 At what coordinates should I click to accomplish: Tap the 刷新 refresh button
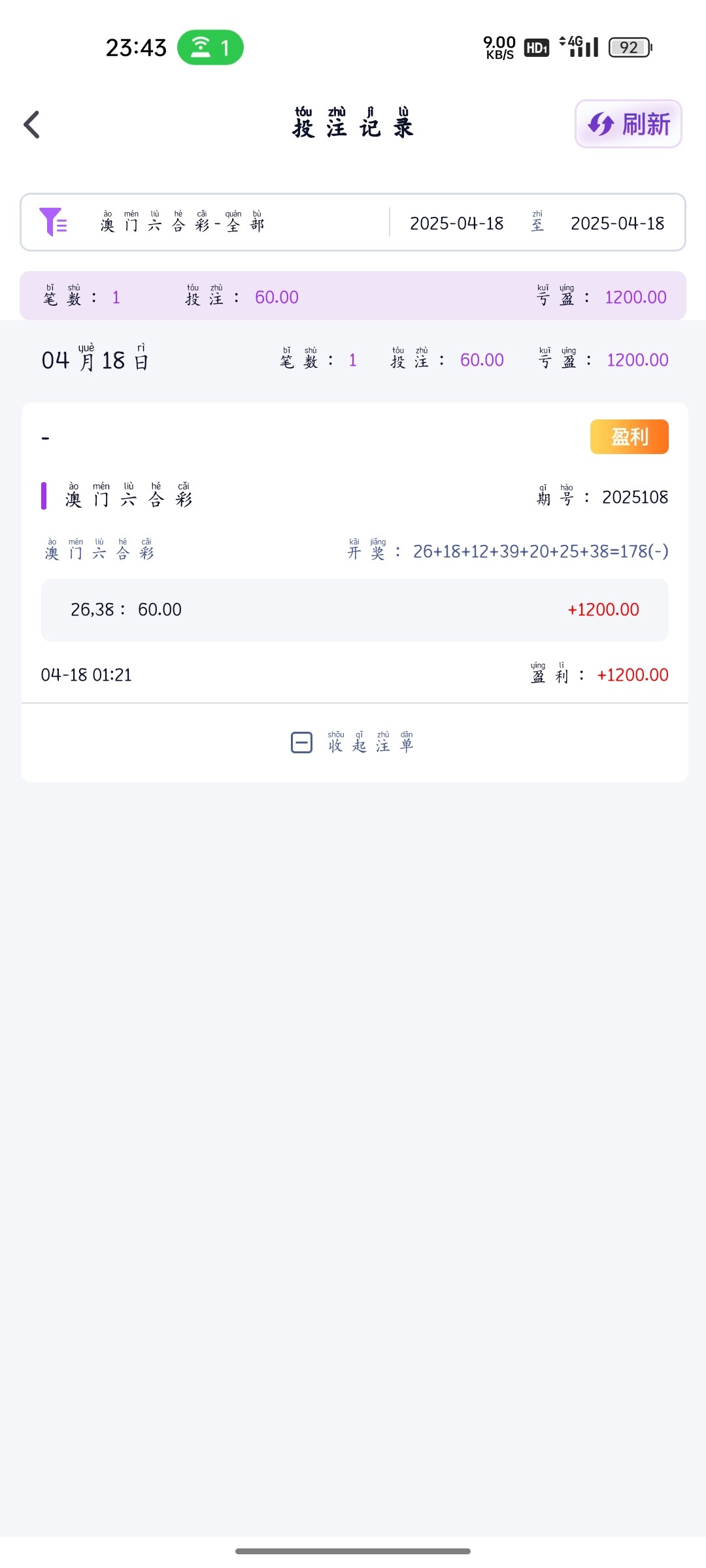pos(628,124)
